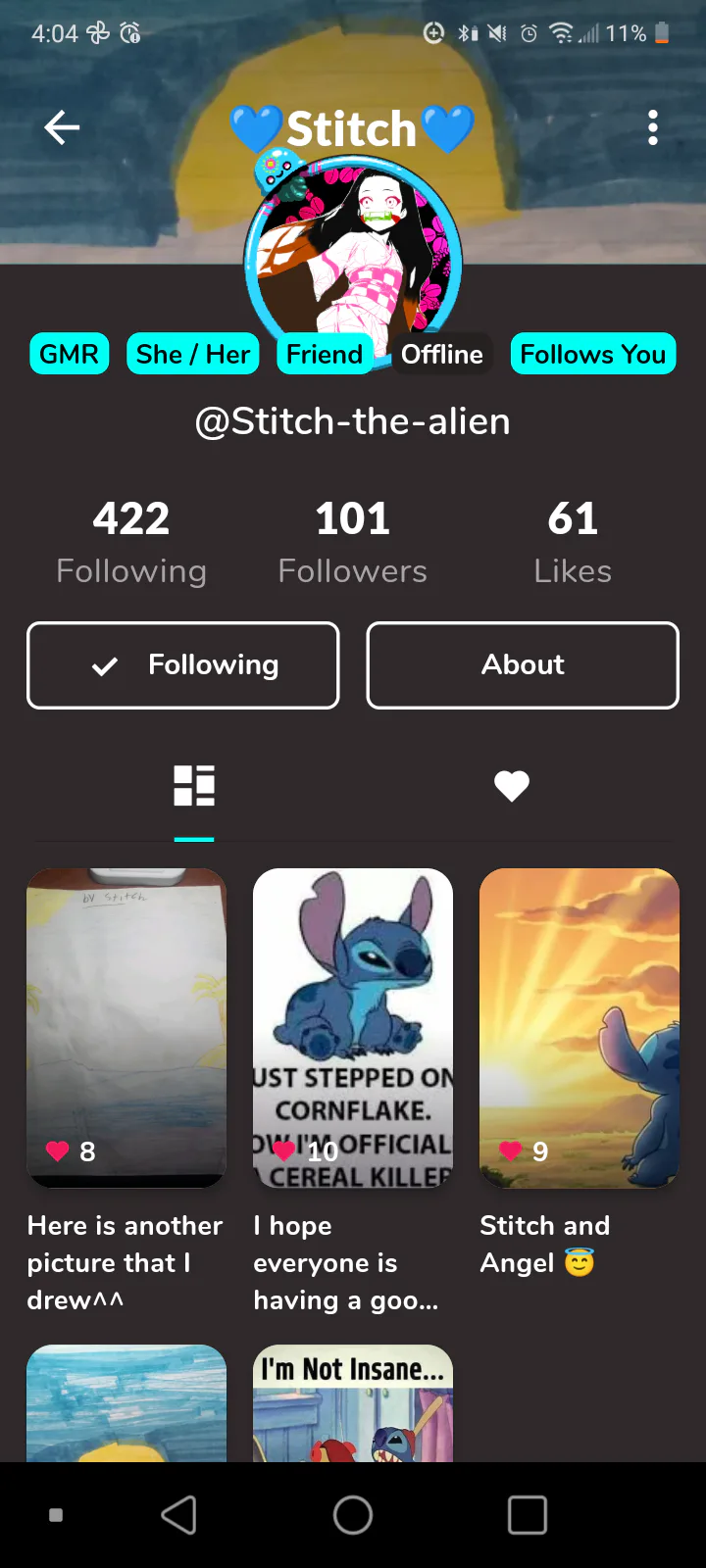Tap the GMR badge
Screen dimensions: 706x1568
[69, 354]
